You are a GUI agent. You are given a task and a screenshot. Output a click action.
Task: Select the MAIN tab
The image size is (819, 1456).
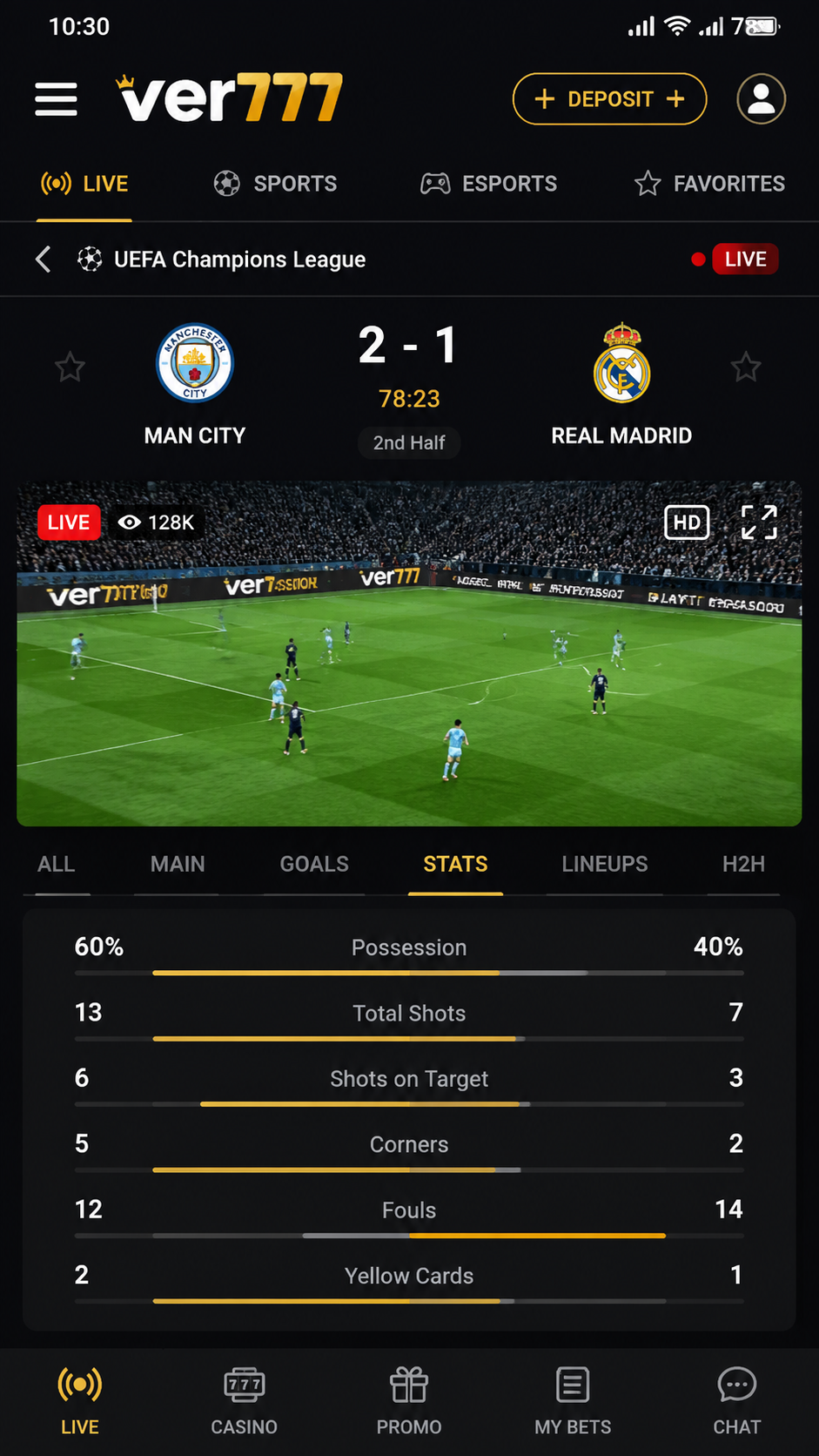[178, 865]
